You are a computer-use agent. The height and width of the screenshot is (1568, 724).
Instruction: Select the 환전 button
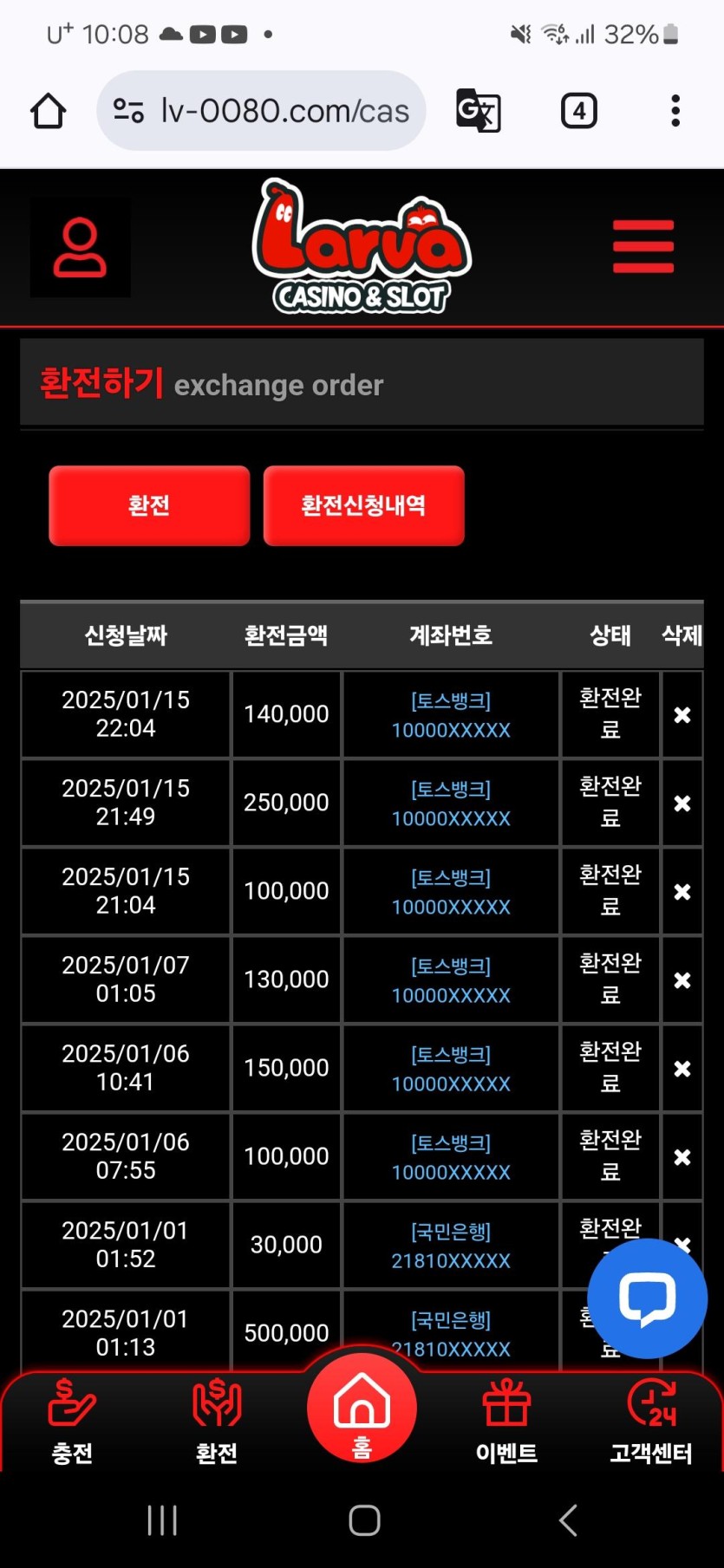[x=149, y=506]
